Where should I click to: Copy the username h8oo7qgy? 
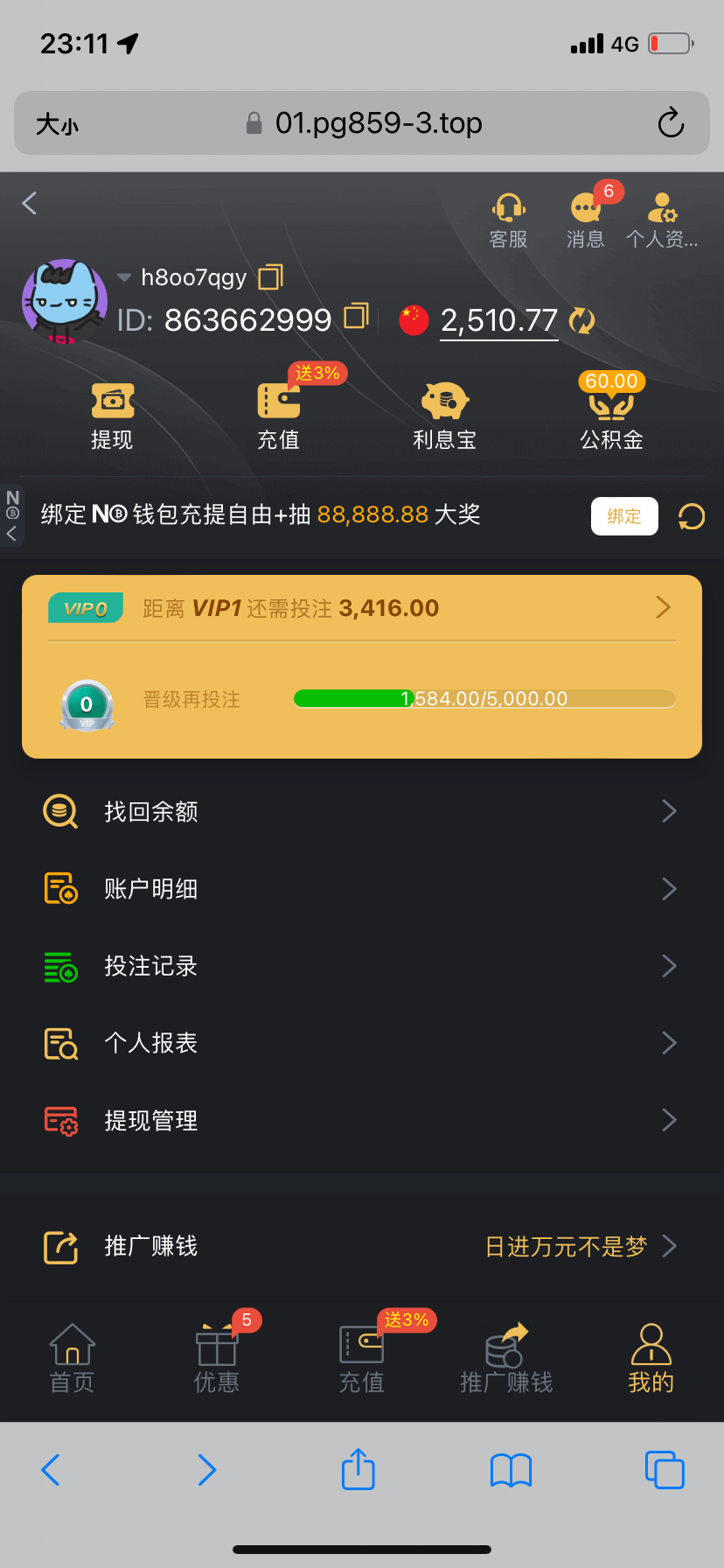[269, 276]
